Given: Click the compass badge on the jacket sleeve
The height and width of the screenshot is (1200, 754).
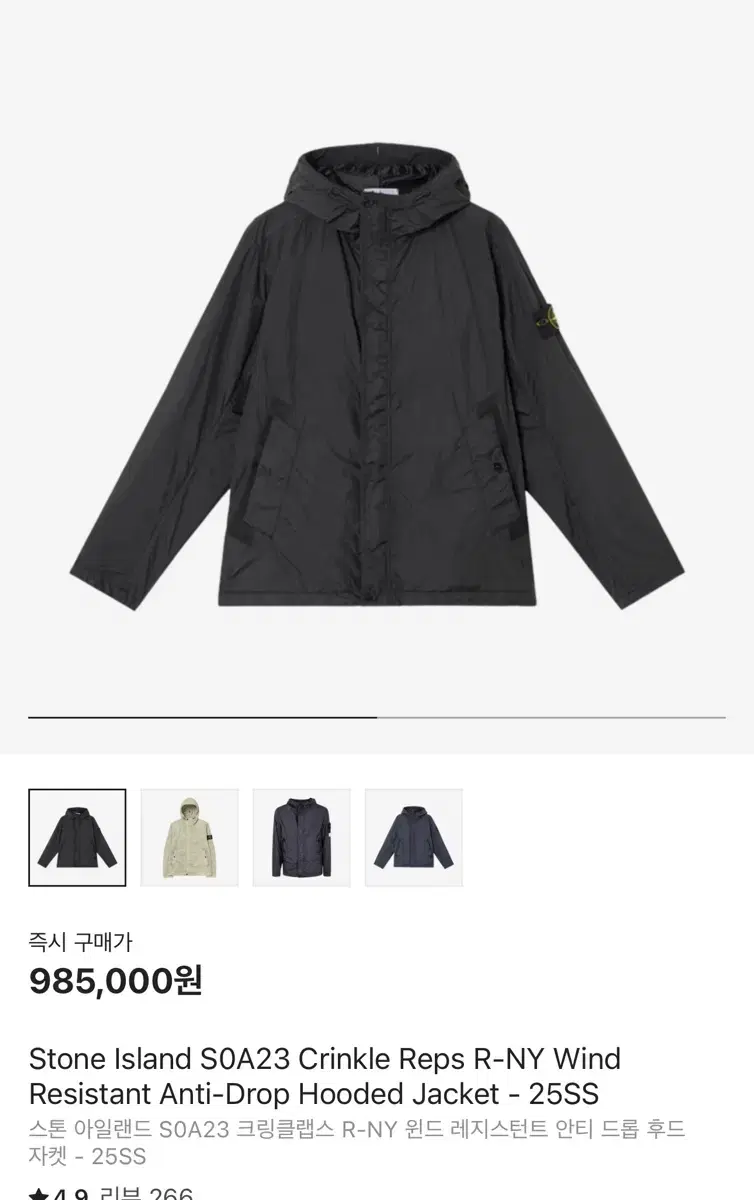Looking at the screenshot, I should coord(548,318).
